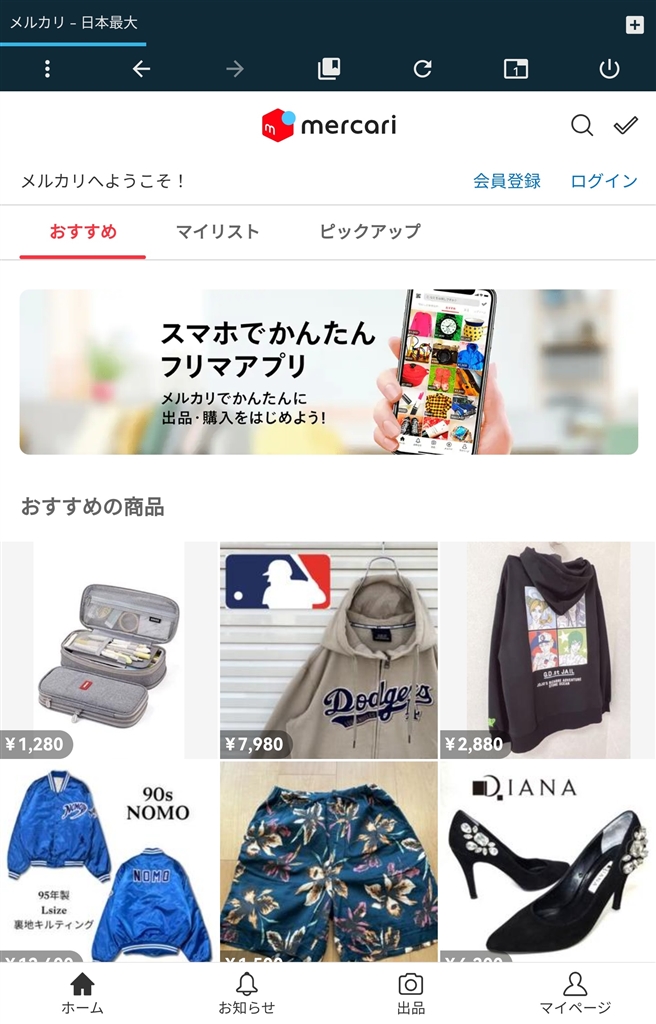Reload the page in the browser toolbar

tap(422, 69)
